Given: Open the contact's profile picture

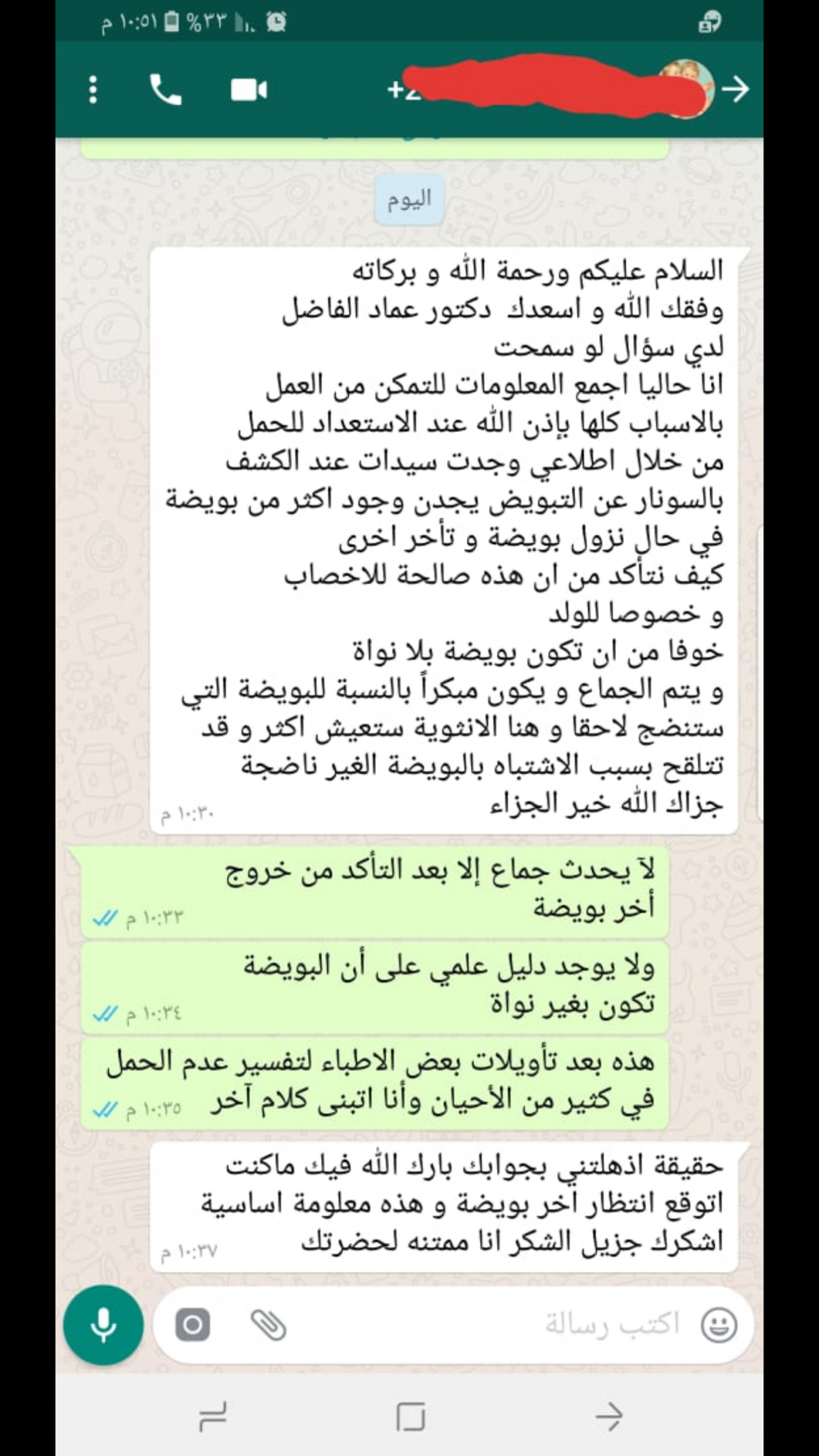Looking at the screenshot, I should [688, 88].
